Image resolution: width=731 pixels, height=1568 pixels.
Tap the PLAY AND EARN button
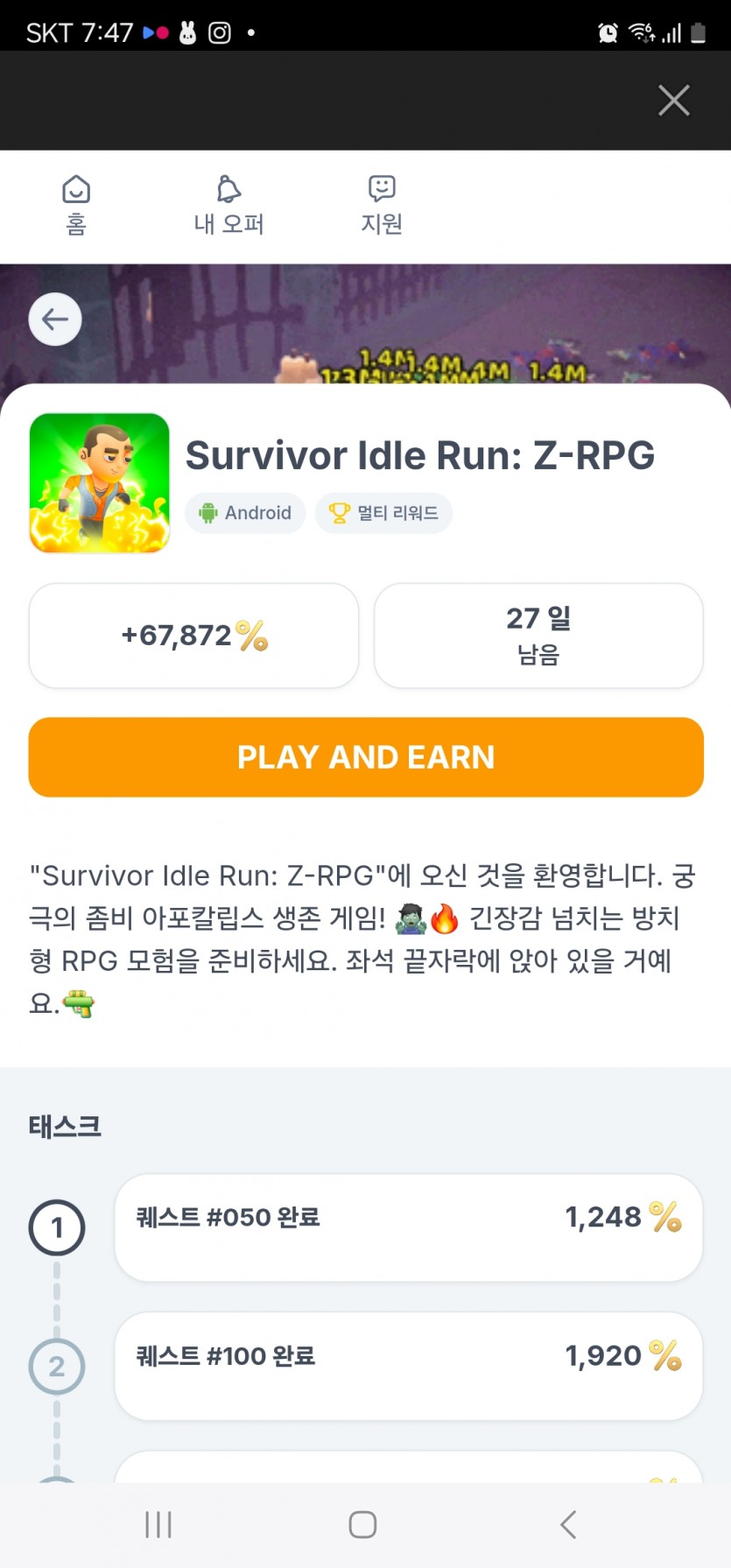(x=366, y=757)
